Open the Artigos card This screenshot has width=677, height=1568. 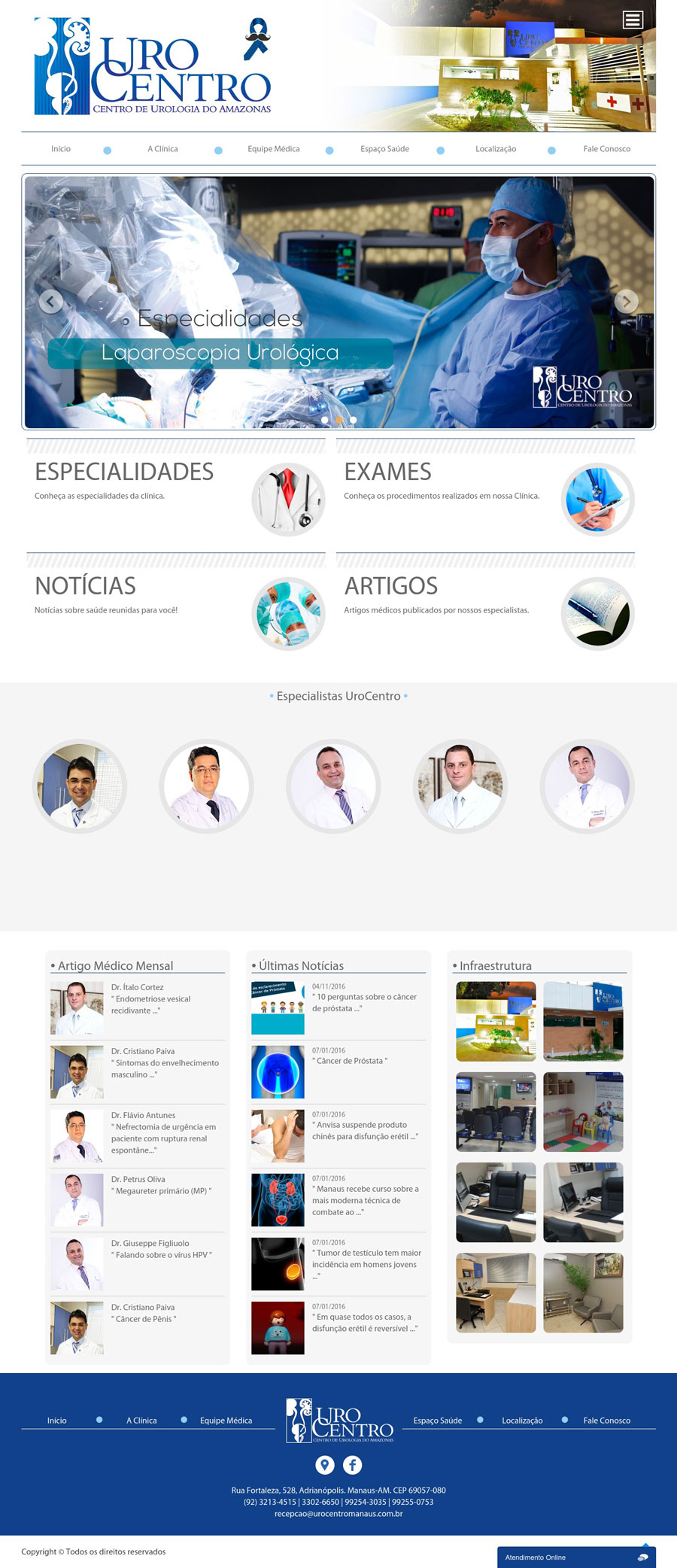(x=390, y=586)
